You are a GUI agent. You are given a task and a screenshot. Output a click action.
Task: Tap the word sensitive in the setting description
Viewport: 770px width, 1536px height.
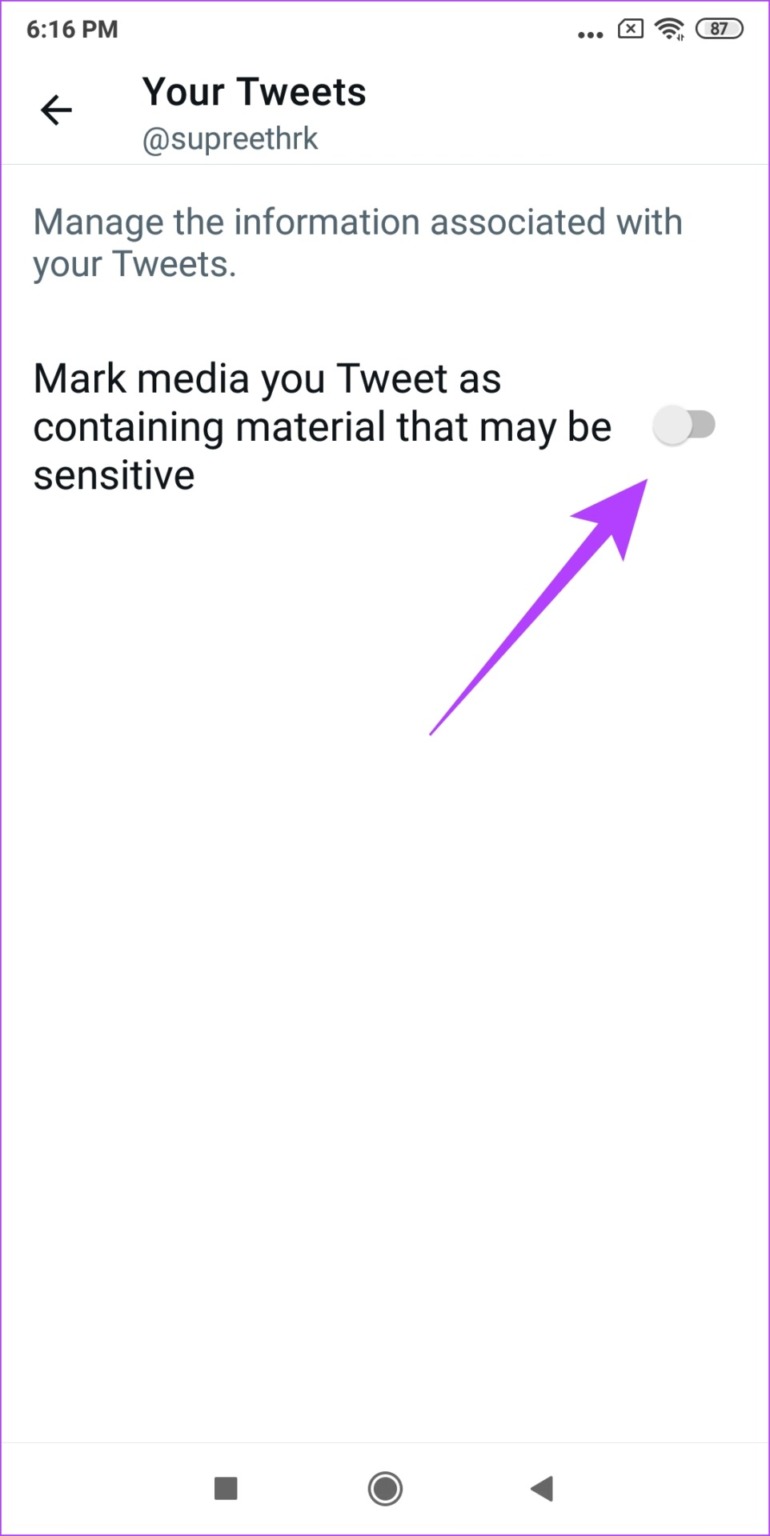click(x=114, y=474)
